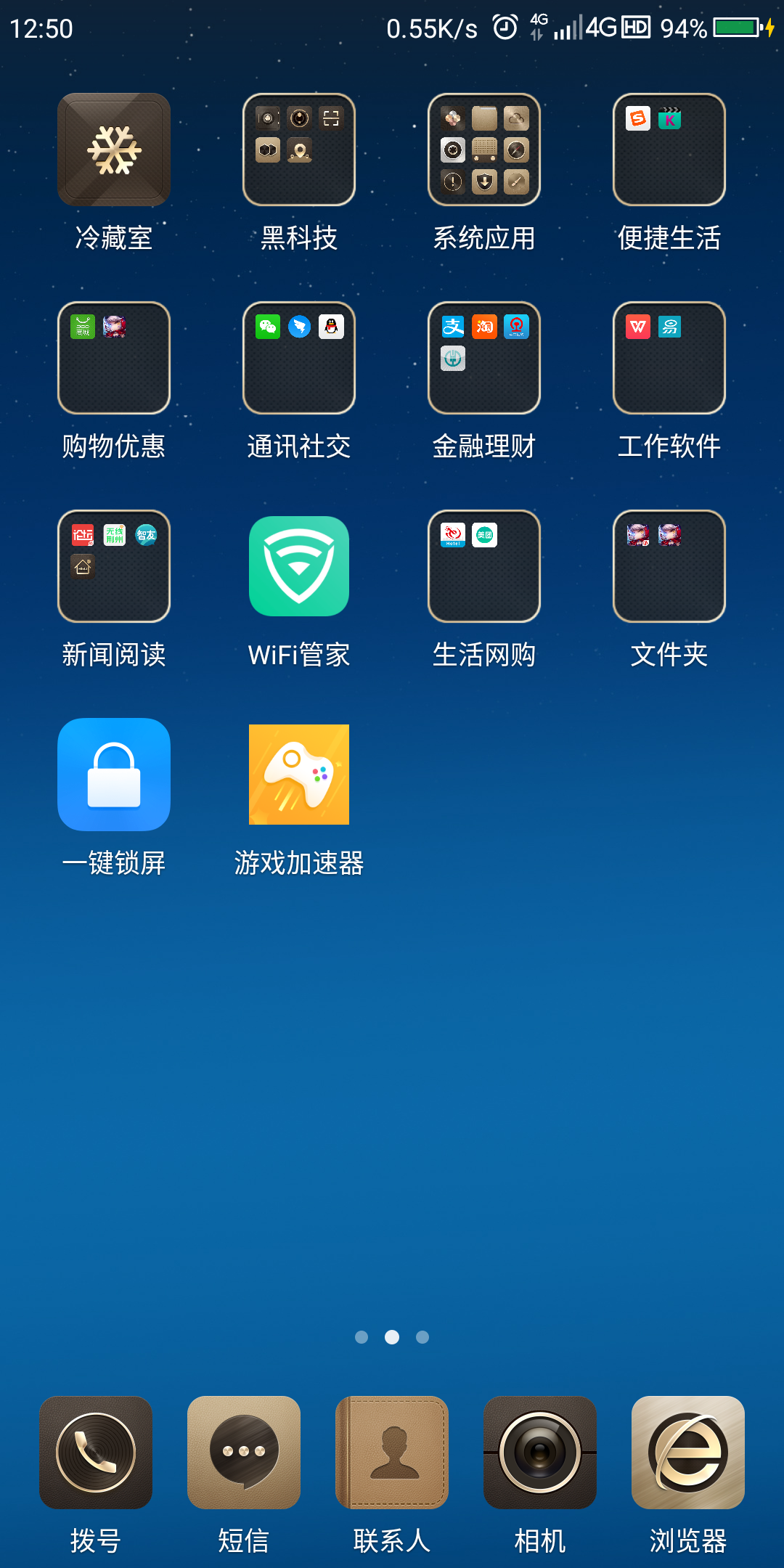Launch the 相机 camera from the dock

(540, 1453)
